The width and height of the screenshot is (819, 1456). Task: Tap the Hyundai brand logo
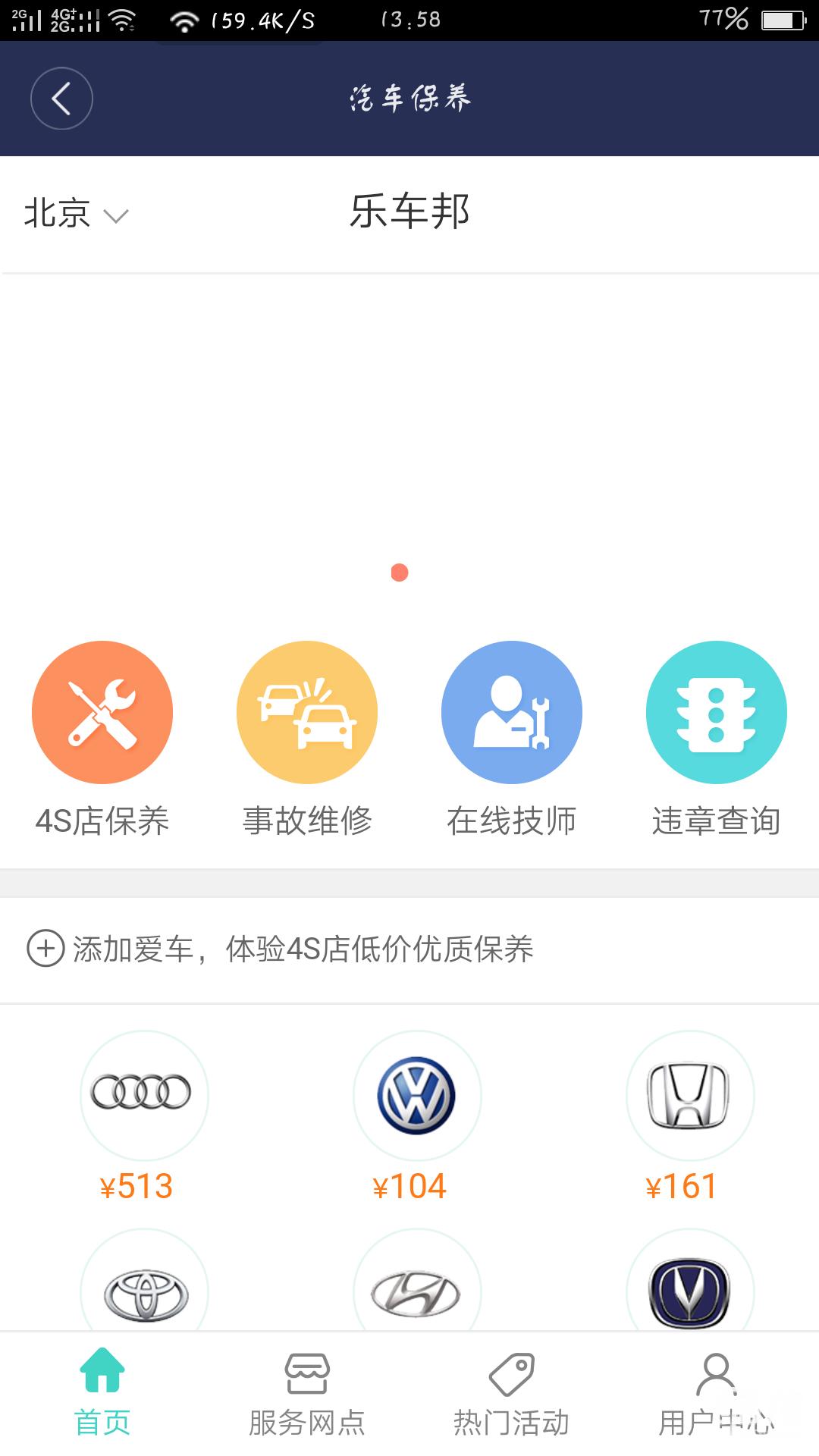[x=417, y=1291]
